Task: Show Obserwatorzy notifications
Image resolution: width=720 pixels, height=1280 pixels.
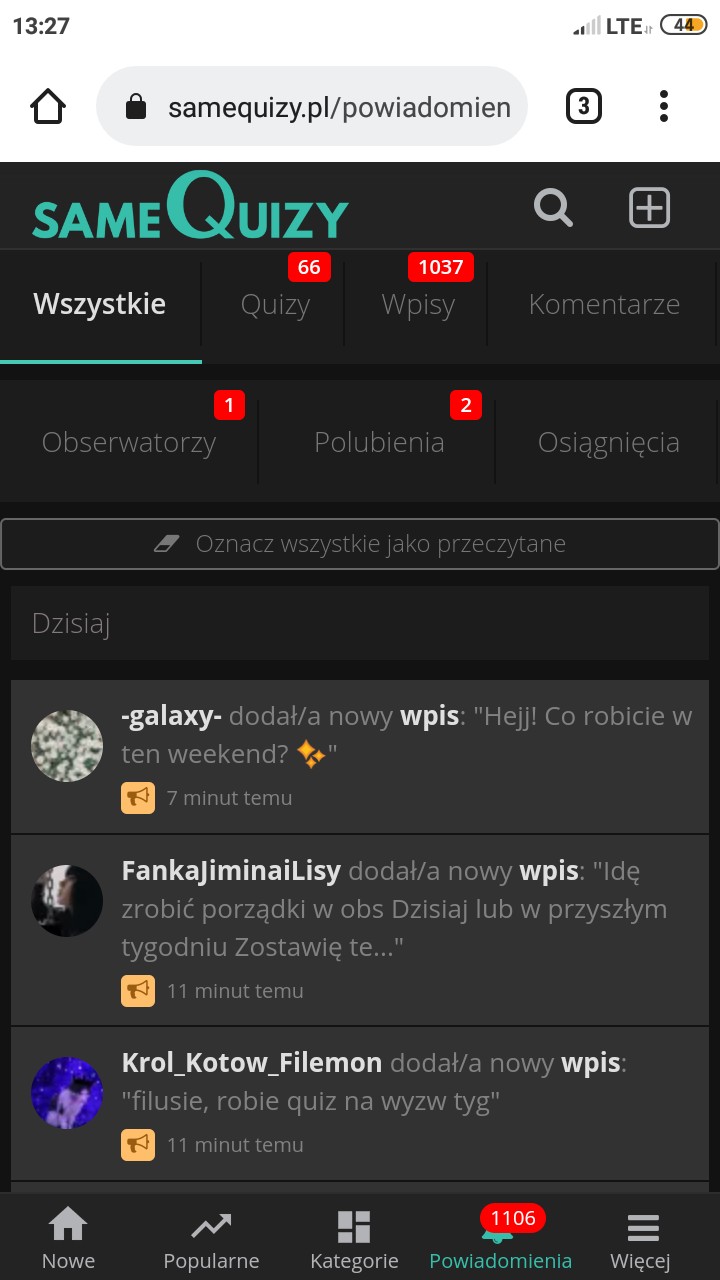Action: (x=129, y=442)
